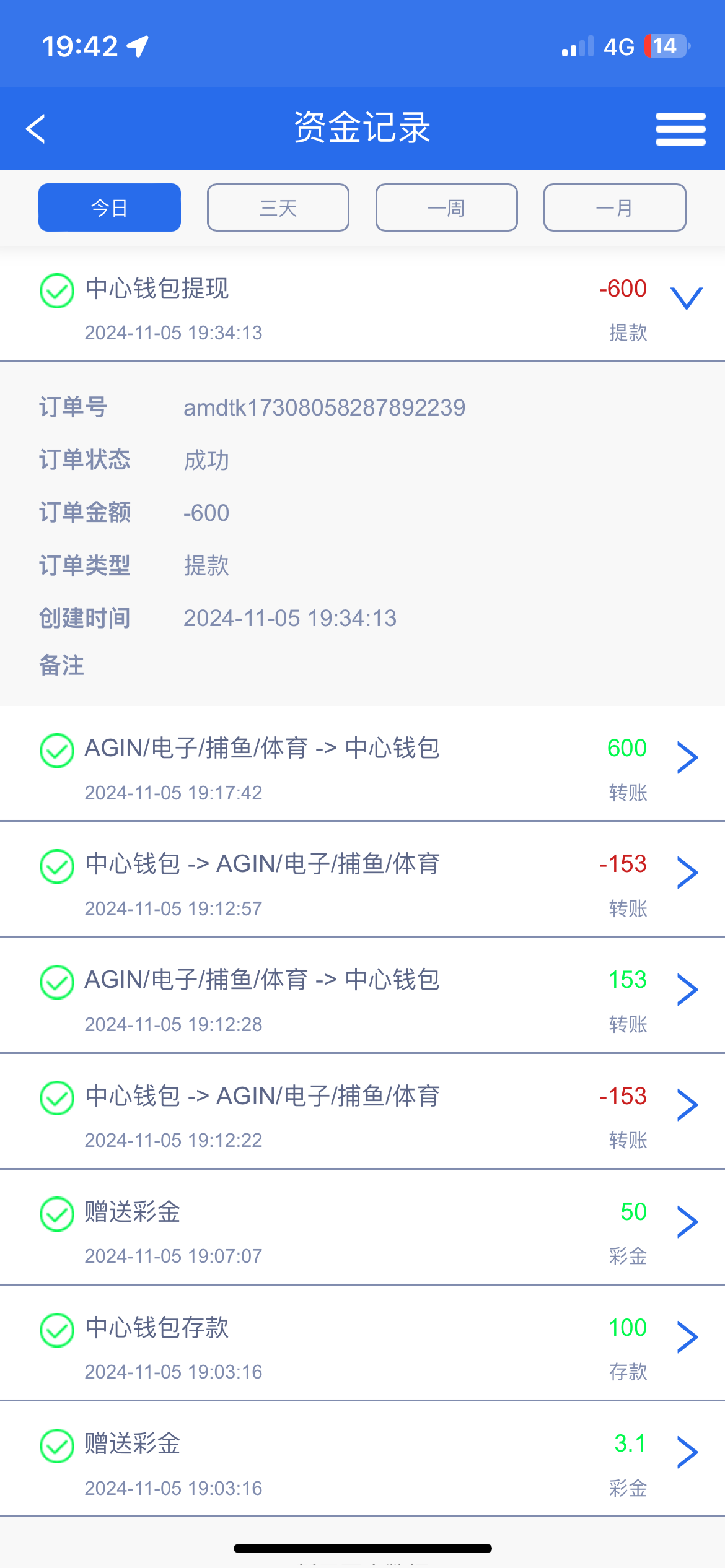Collapse the 中心钱包提现 -600 record

pos(687,298)
